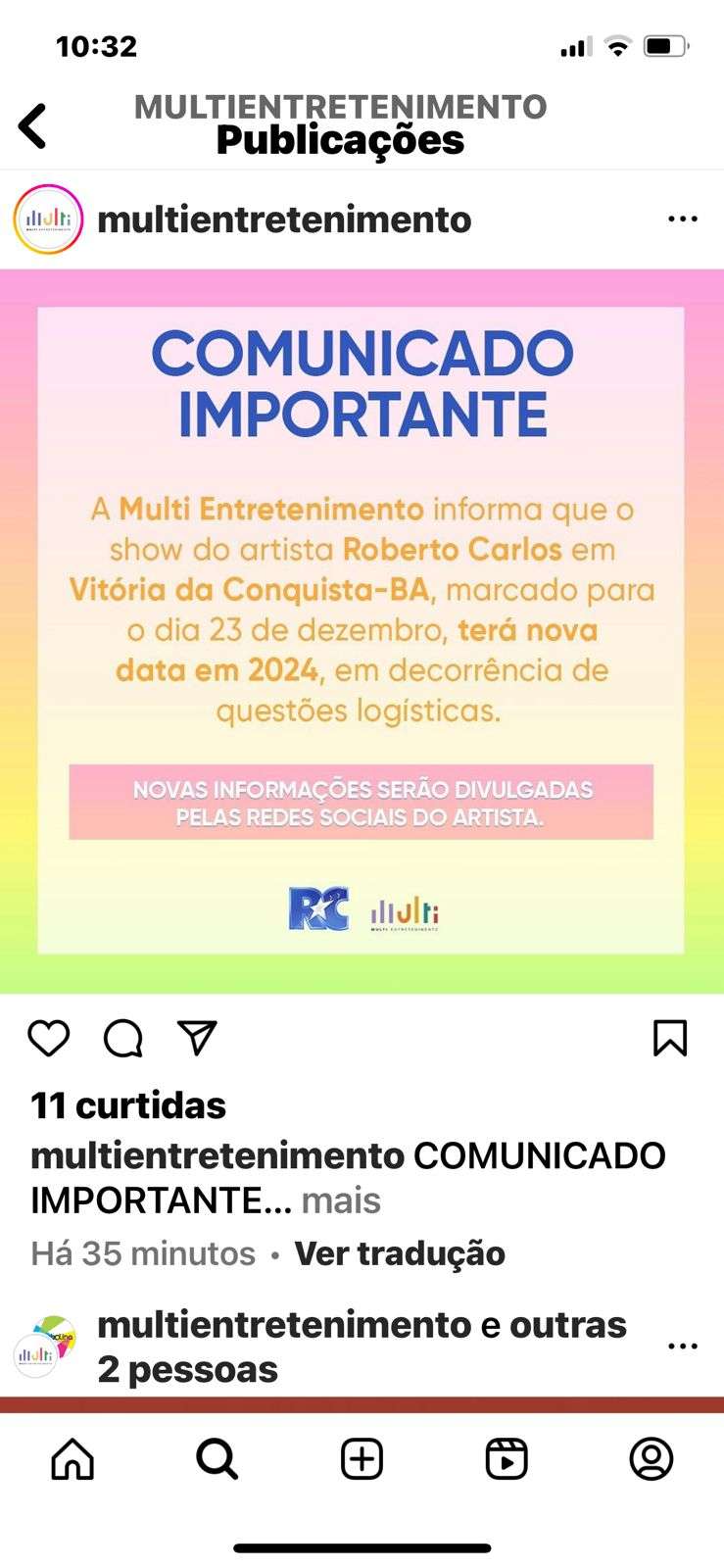Screen dimensions: 724x1568
Task: Open comments on the Comunicado post
Action: (123, 1038)
